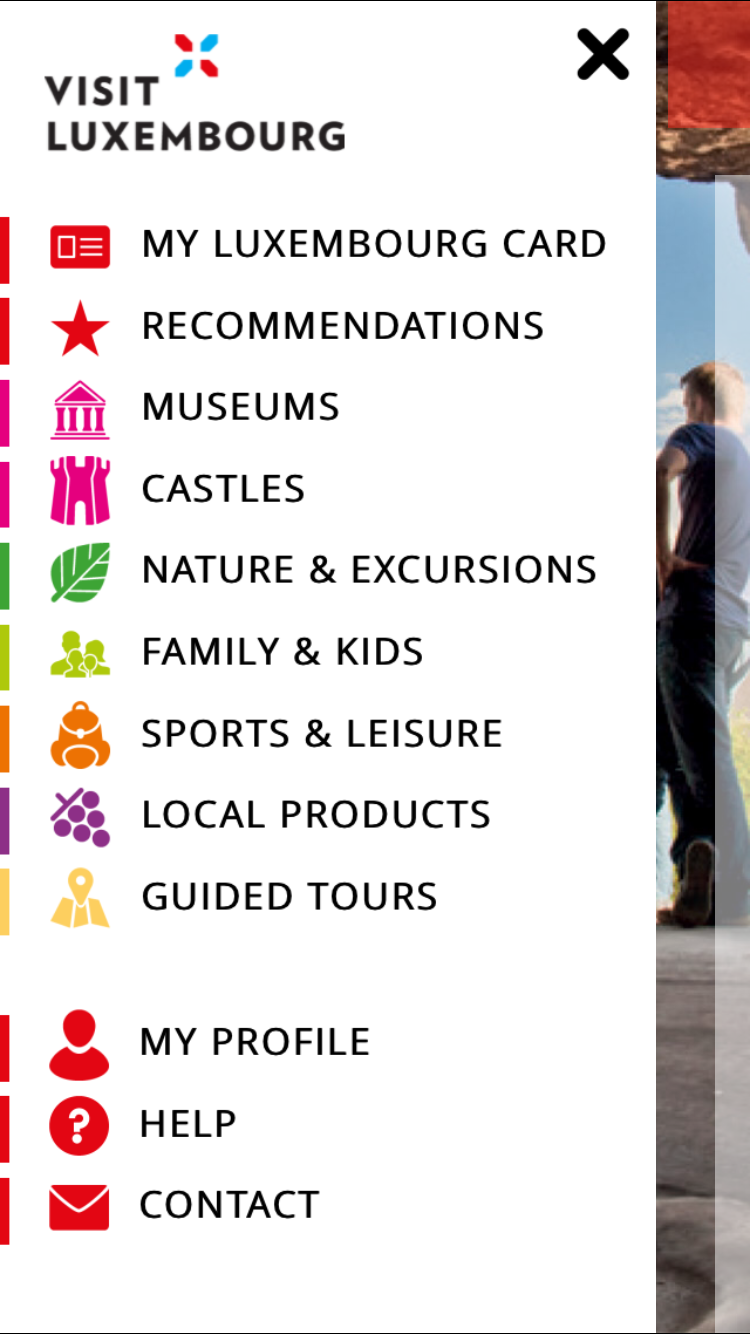750x1334 pixels.
Task: Choose Sports & Leisure
Action: (x=321, y=734)
